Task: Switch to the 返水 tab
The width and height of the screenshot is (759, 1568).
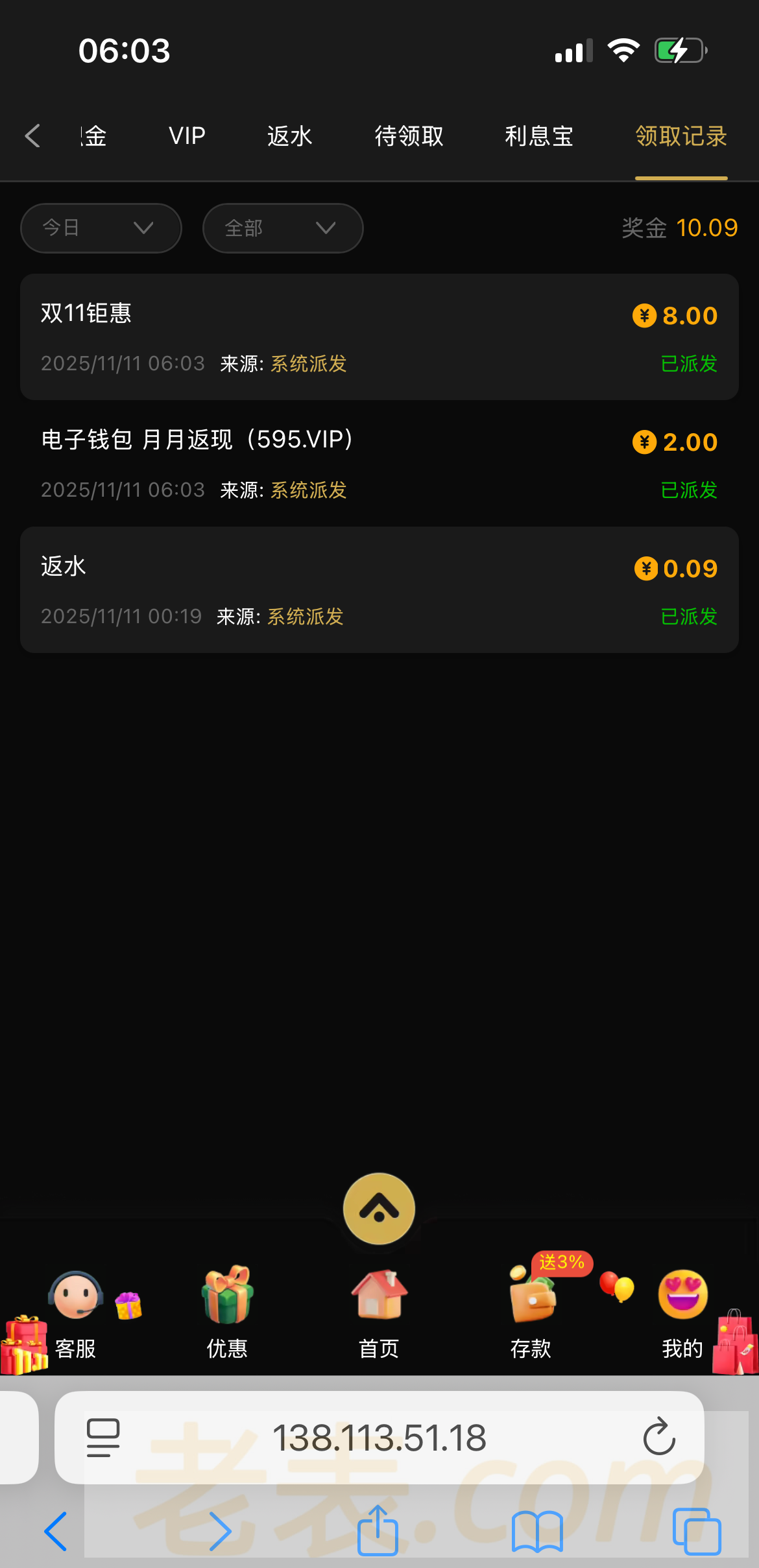Action: (289, 136)
